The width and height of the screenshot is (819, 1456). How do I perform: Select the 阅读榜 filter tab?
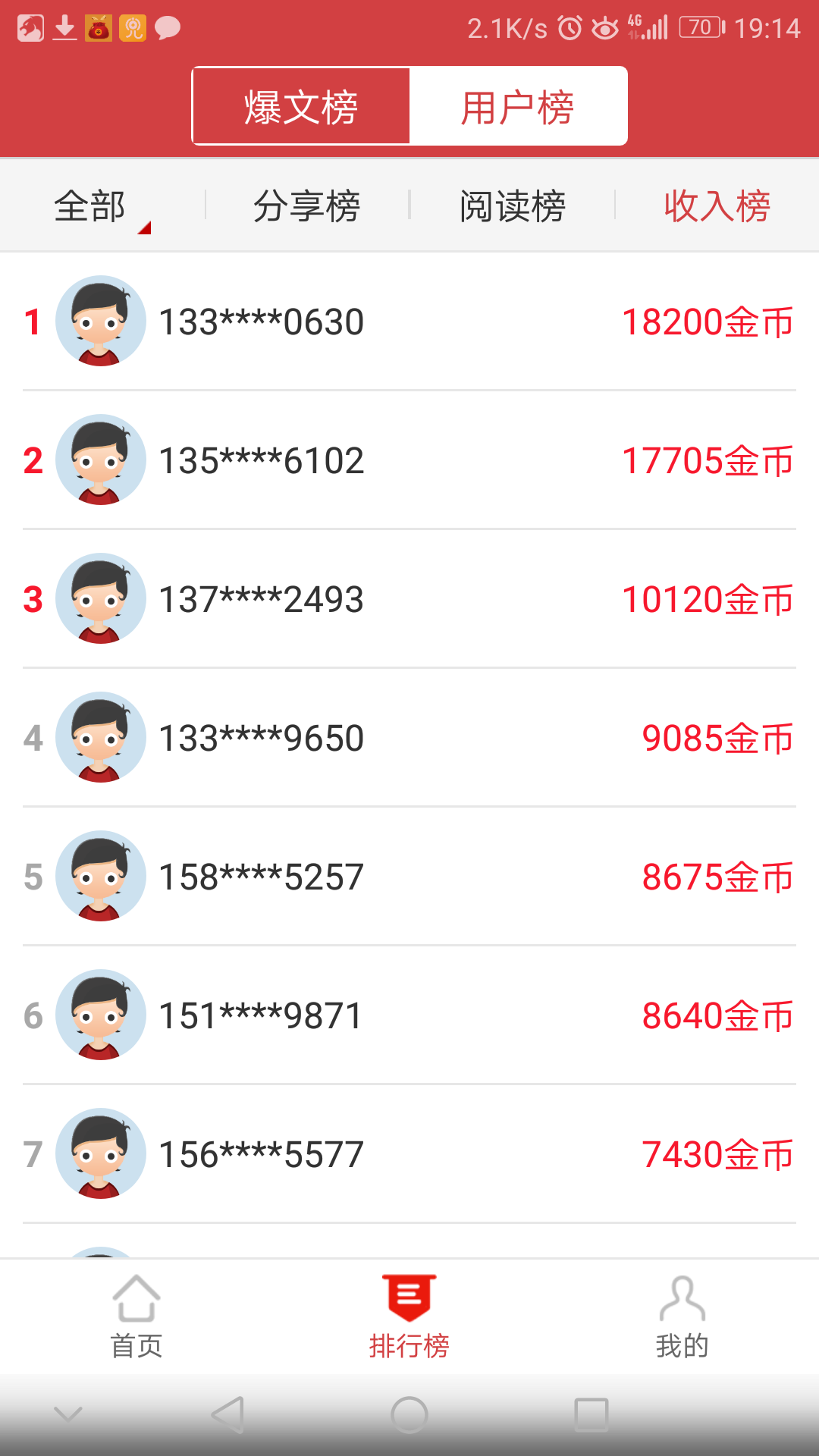click(x=511, y=205)
